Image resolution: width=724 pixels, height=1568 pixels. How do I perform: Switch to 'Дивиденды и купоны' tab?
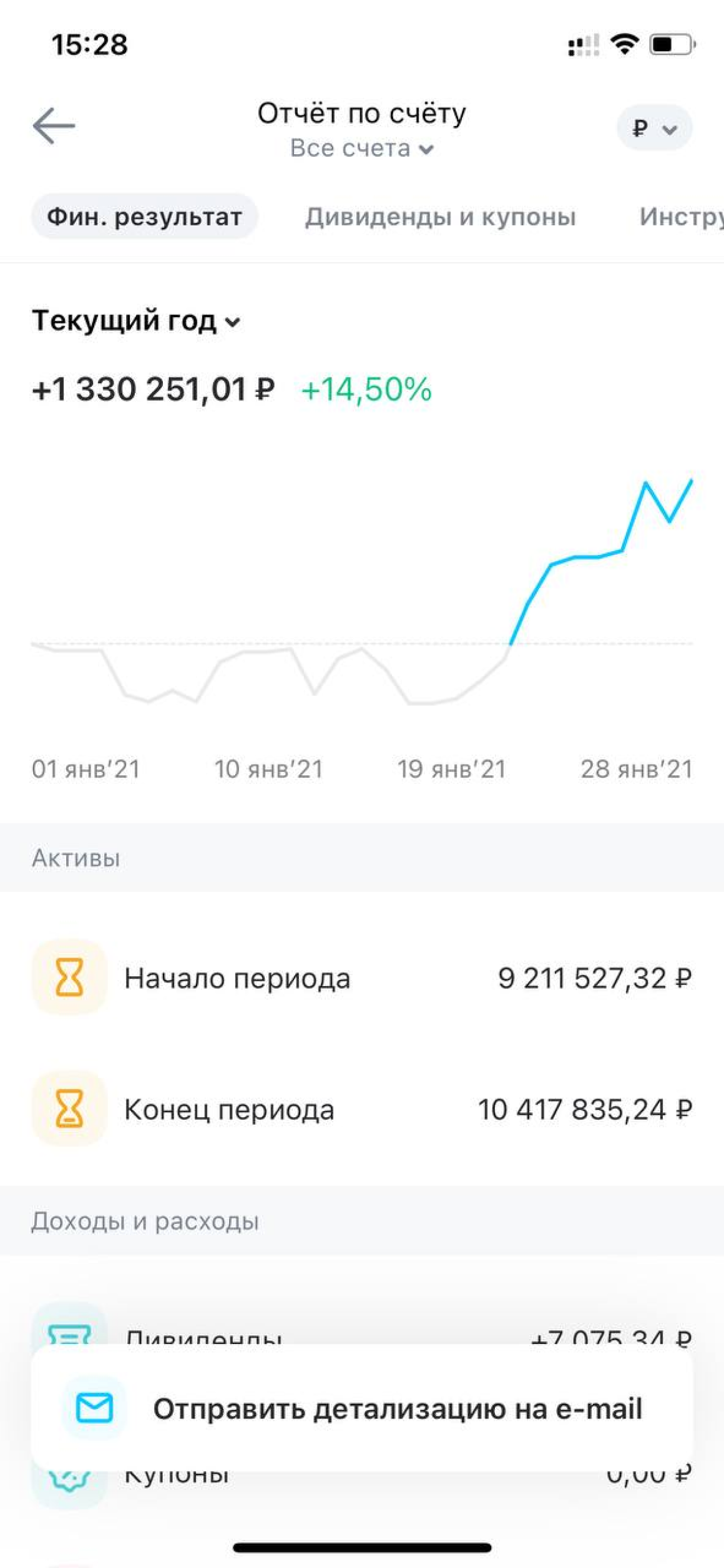click(440, 217)
